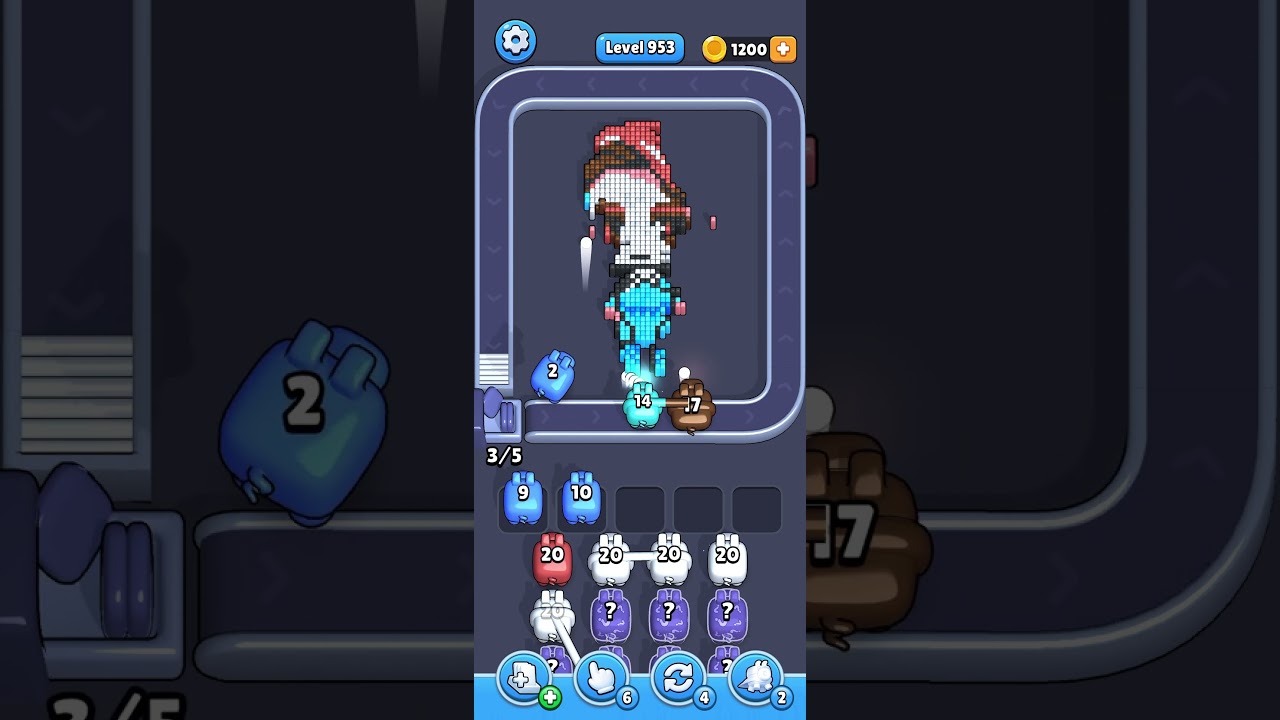Select the blue shooter numbered 10
Screen dimensions: 1280x720
pyautogui.click(x=581, y=498)
